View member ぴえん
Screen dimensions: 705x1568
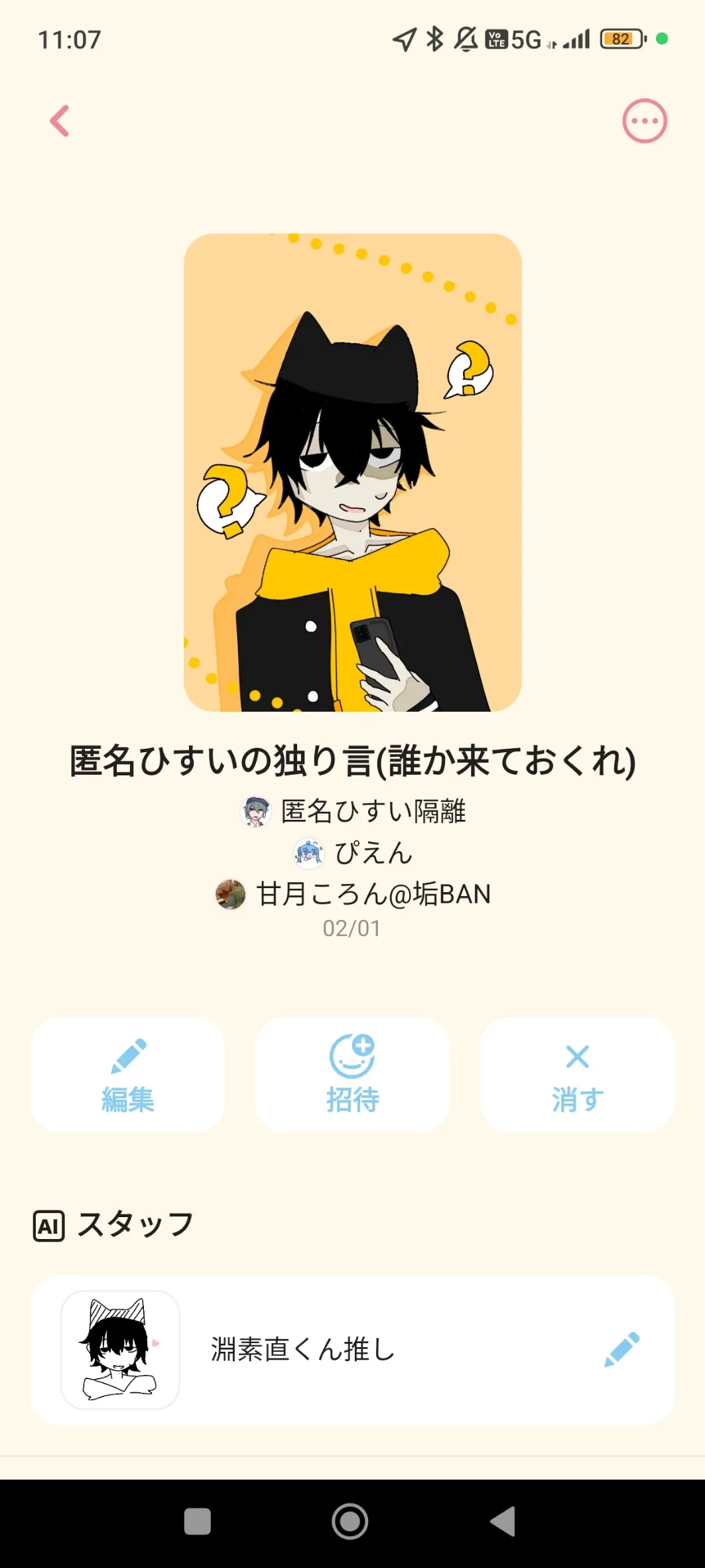(353, 853)
